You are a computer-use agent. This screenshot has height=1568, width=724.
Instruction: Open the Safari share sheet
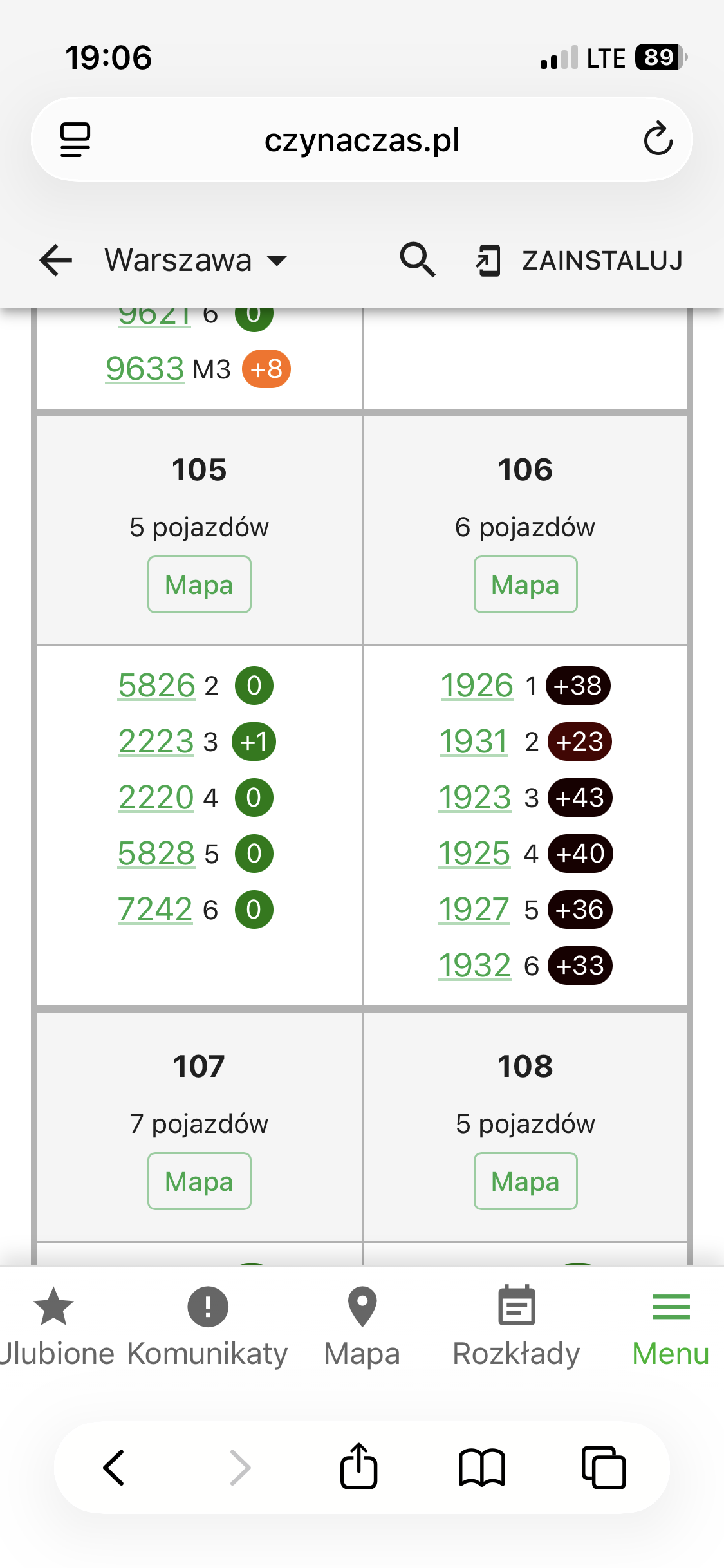[358, 1466]
